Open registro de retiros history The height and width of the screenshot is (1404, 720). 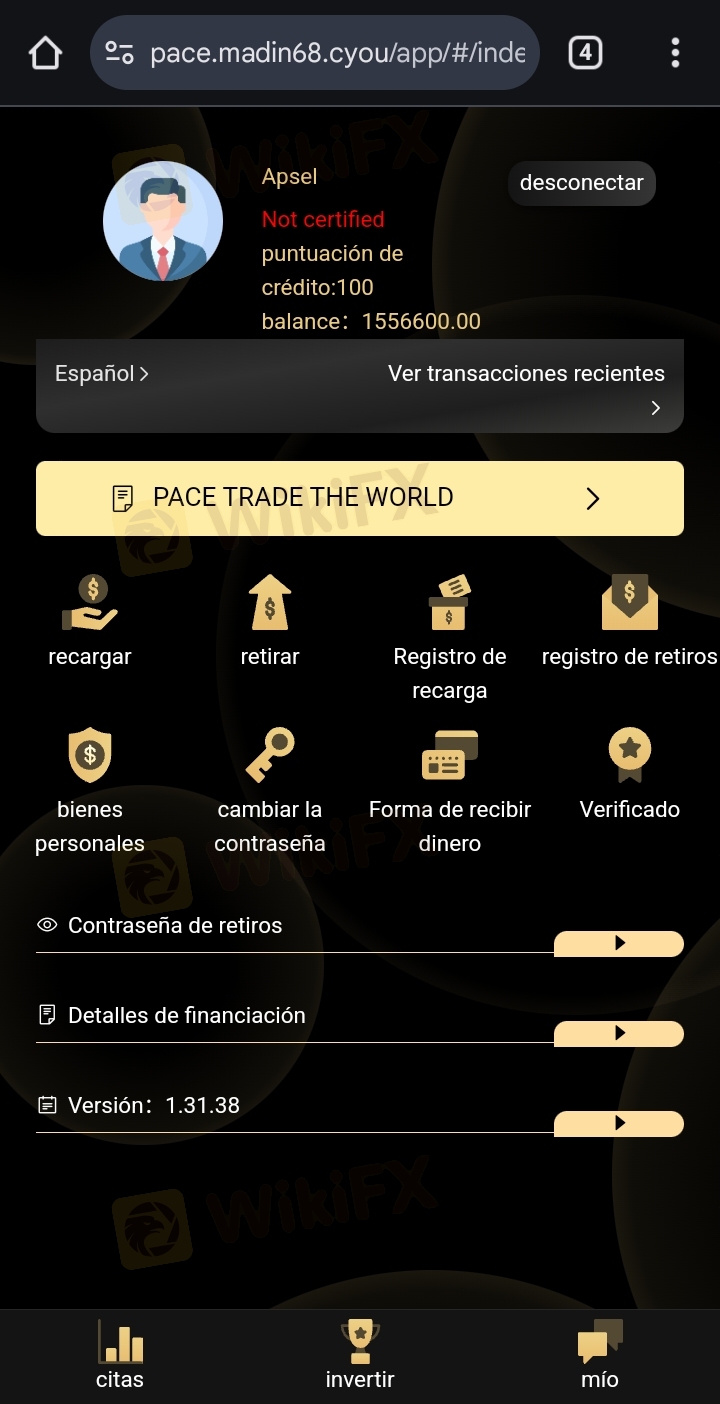pos(629,620)
